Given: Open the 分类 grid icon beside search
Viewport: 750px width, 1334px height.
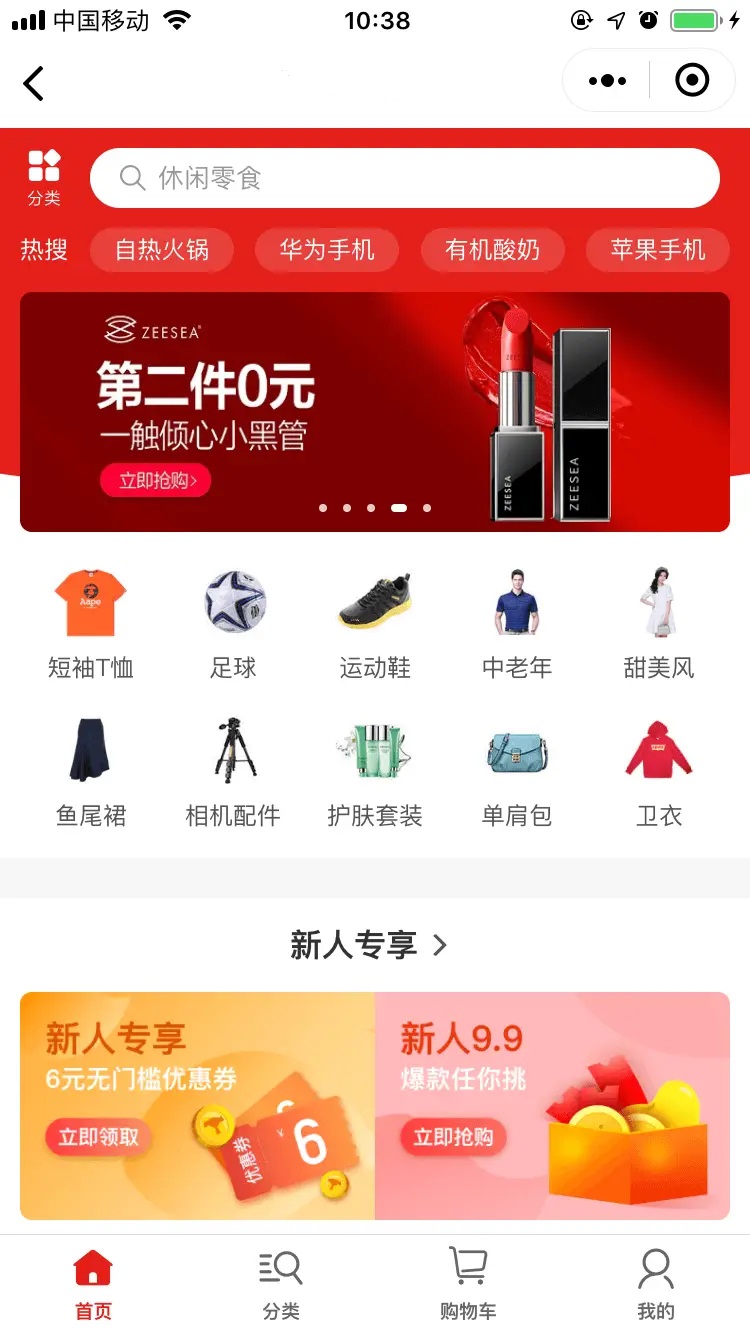Looking at the screenshot, I should 44,177.
